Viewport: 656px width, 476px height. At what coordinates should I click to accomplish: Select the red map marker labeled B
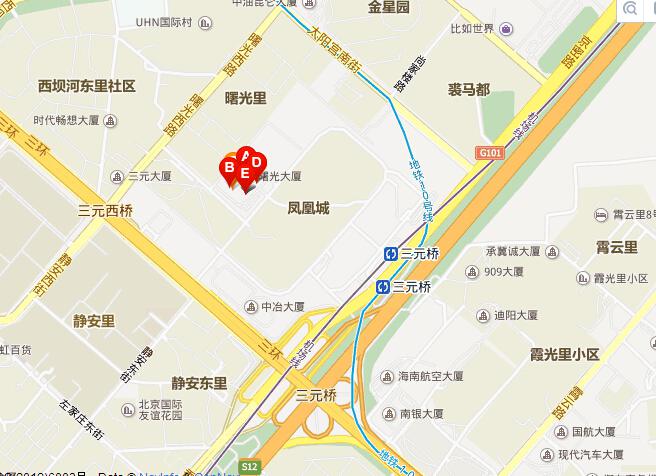point(229,168)
